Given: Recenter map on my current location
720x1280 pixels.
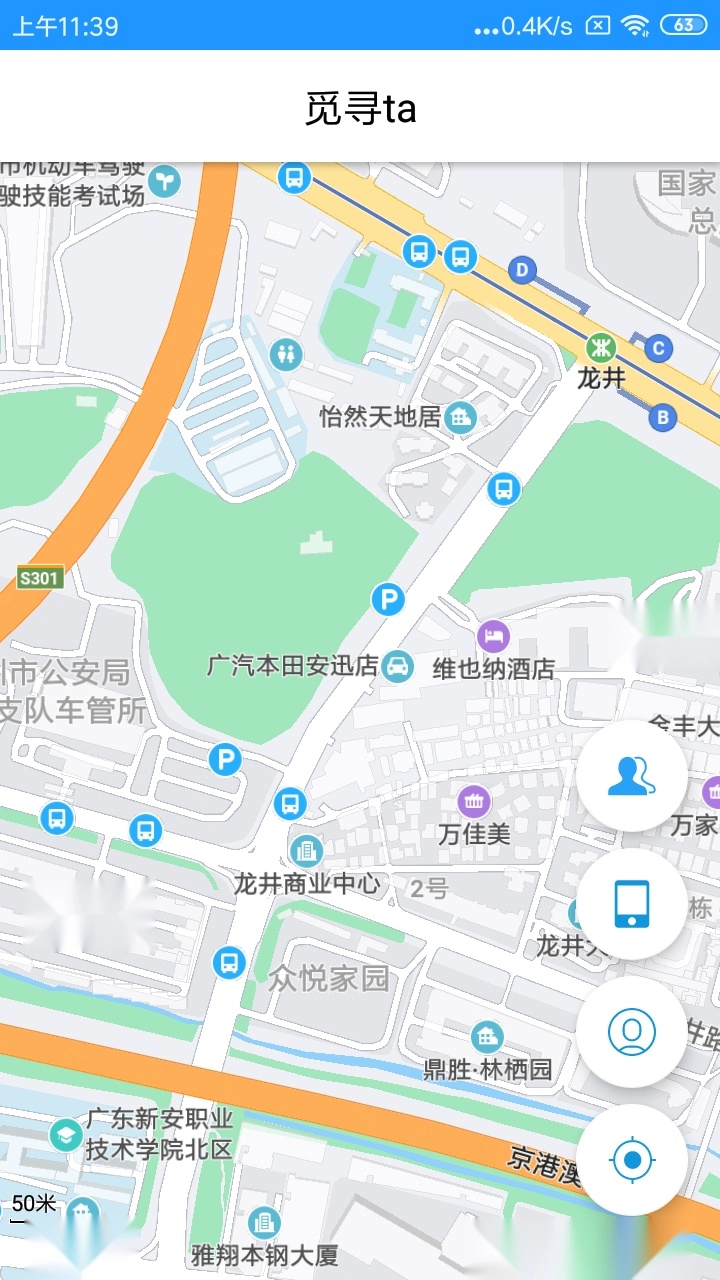Looking at the screenshot, I should (631, 1160).
